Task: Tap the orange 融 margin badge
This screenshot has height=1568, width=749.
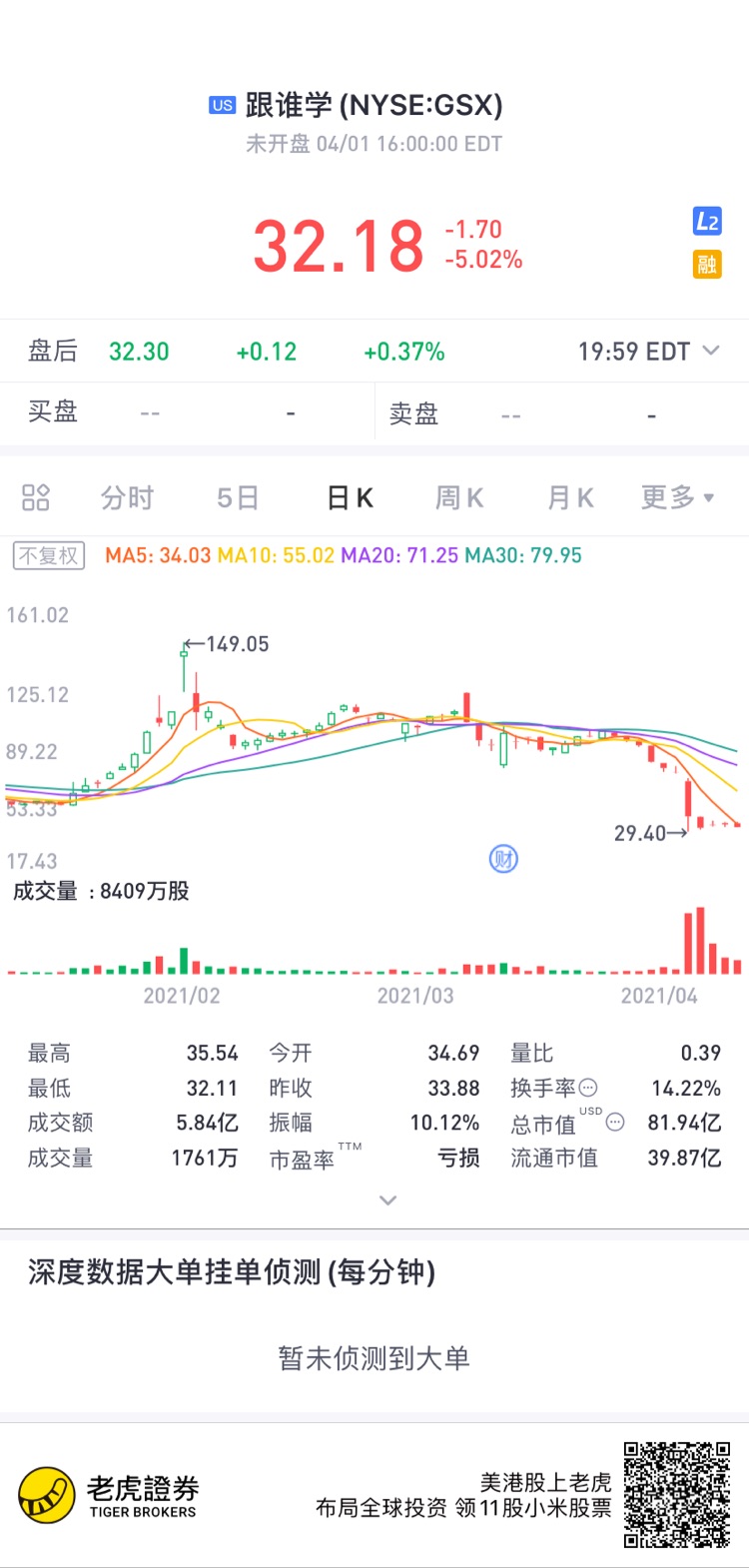Action: click(707, 264)
